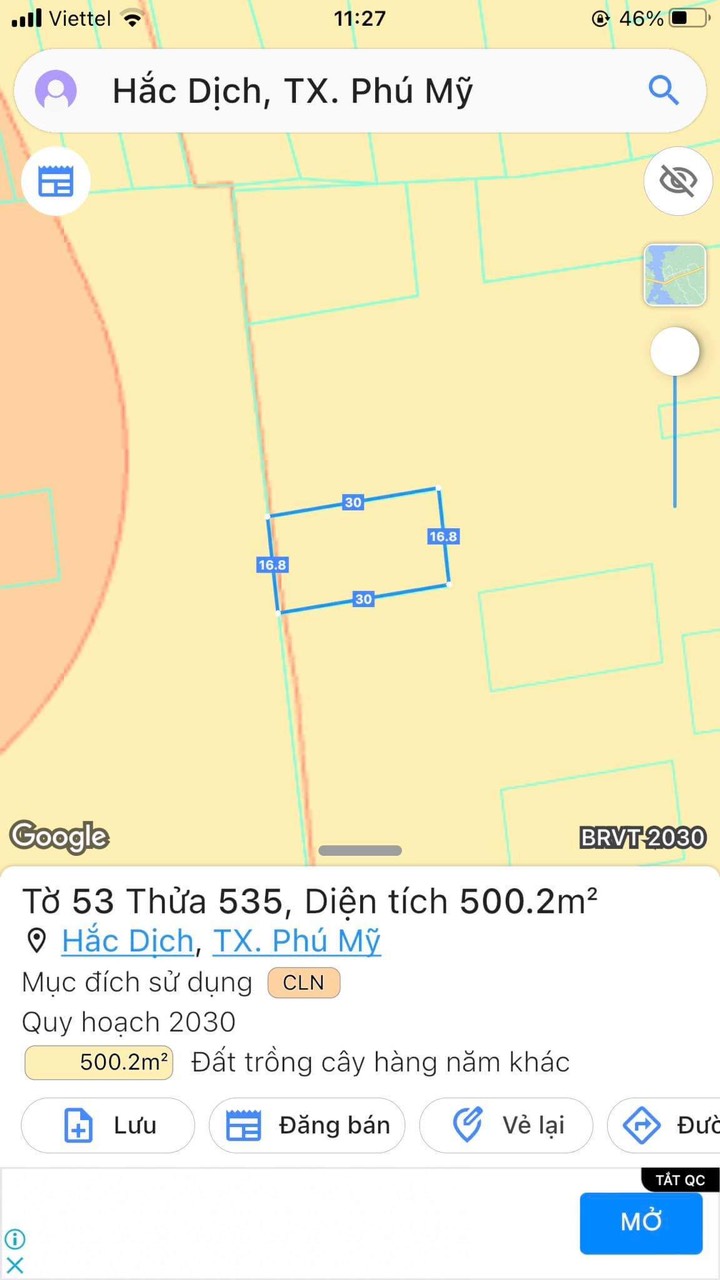Tap the layer opacity slider handle

point(675,352)
